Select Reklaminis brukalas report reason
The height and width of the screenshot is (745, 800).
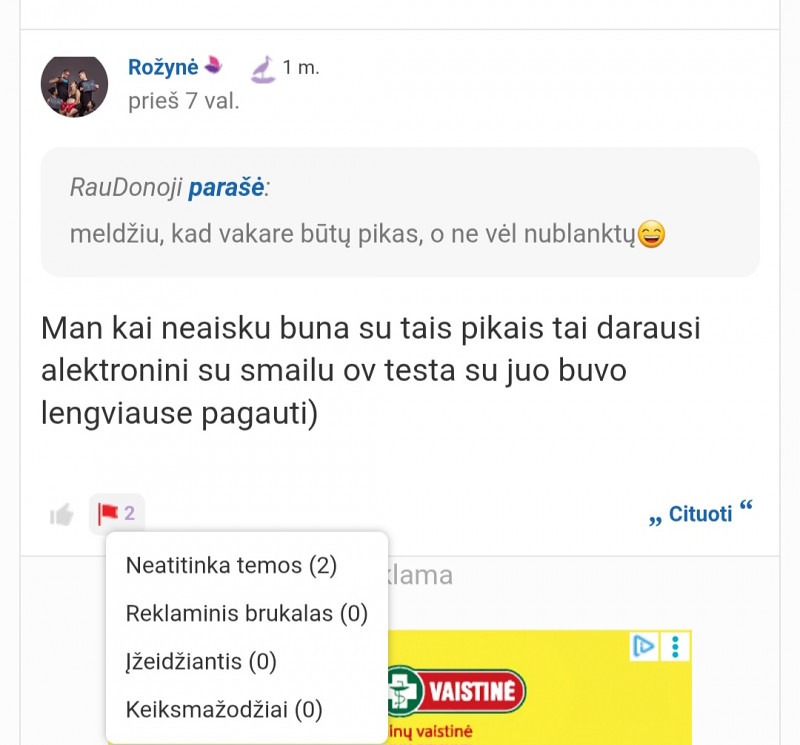[x=246, y=613]
